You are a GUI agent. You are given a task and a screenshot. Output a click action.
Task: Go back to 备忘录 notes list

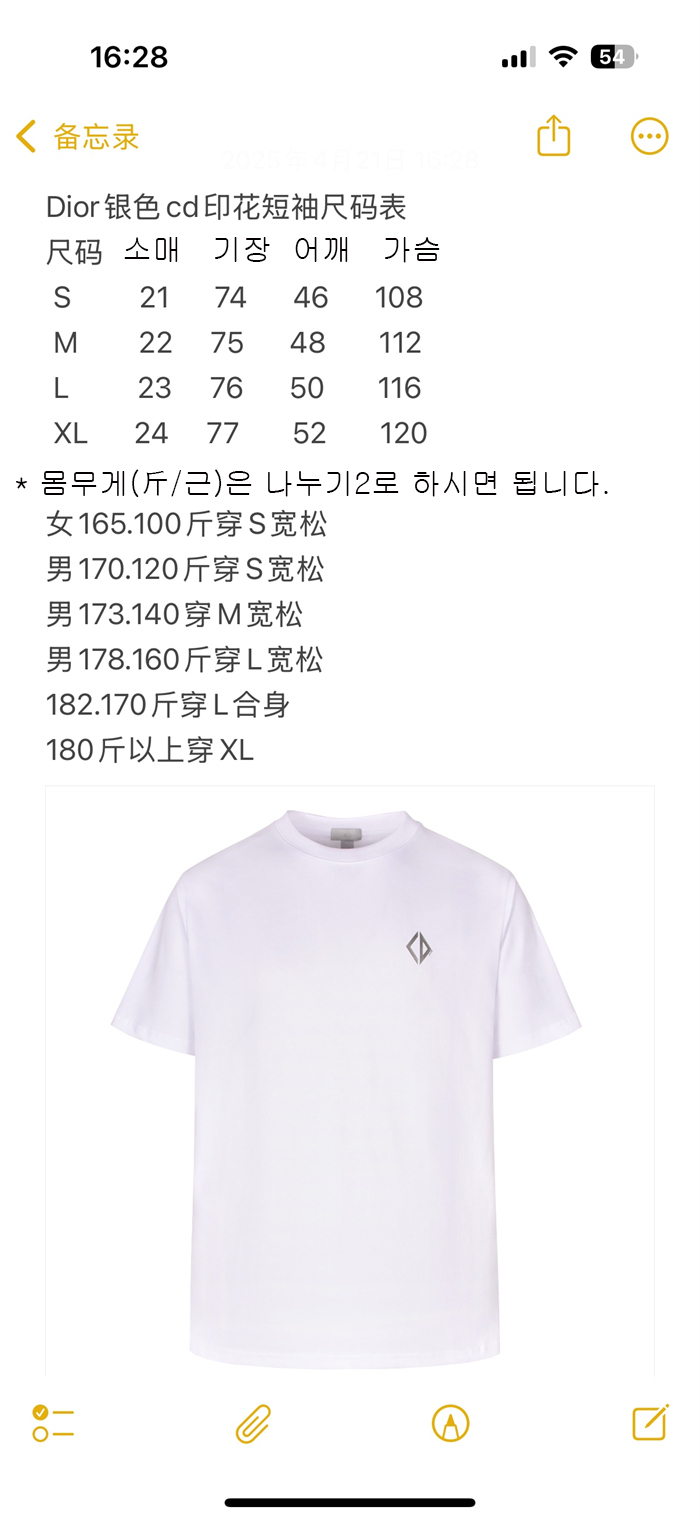coord(78,137)
